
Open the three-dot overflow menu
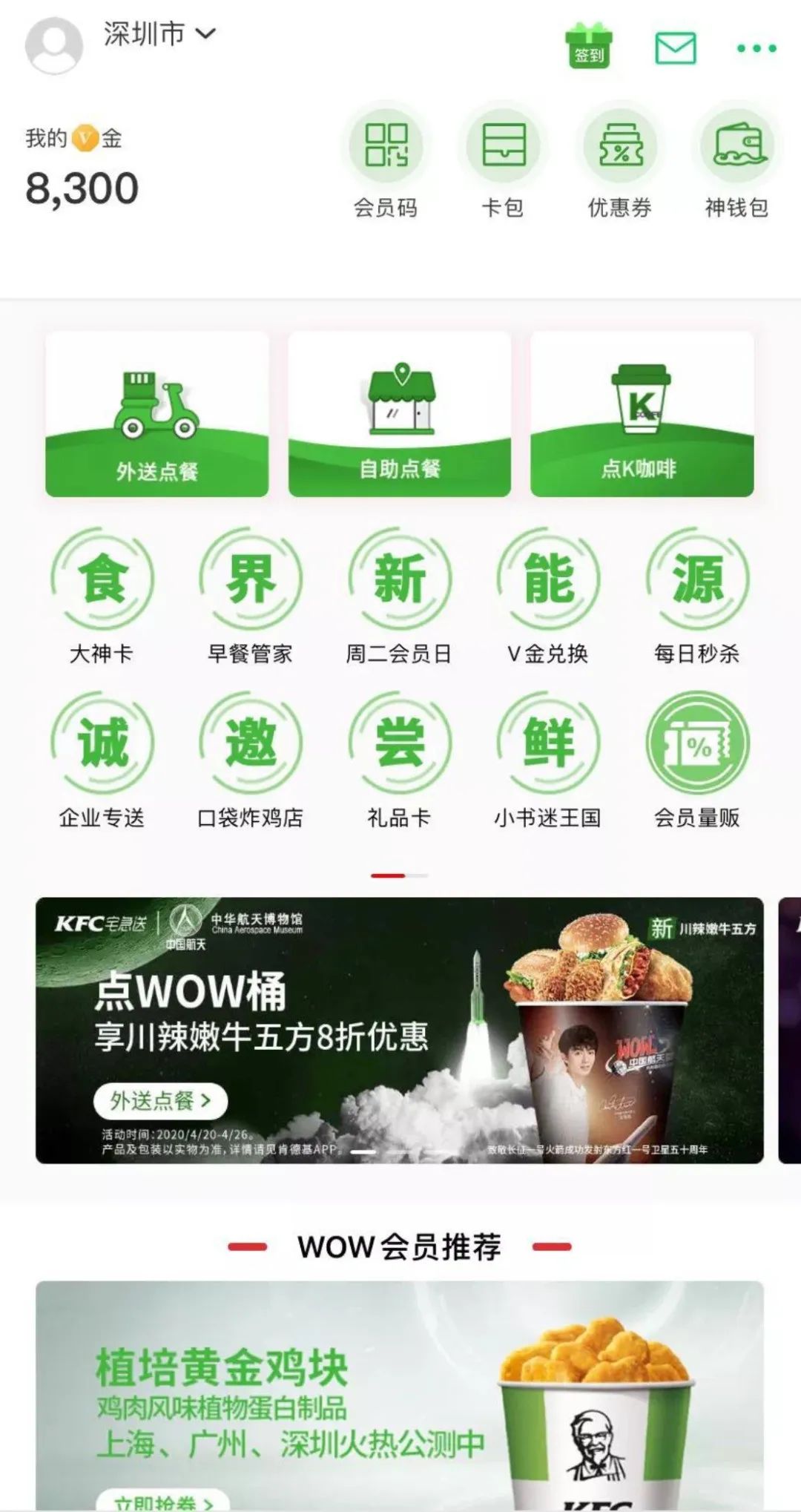coord(756,49)
